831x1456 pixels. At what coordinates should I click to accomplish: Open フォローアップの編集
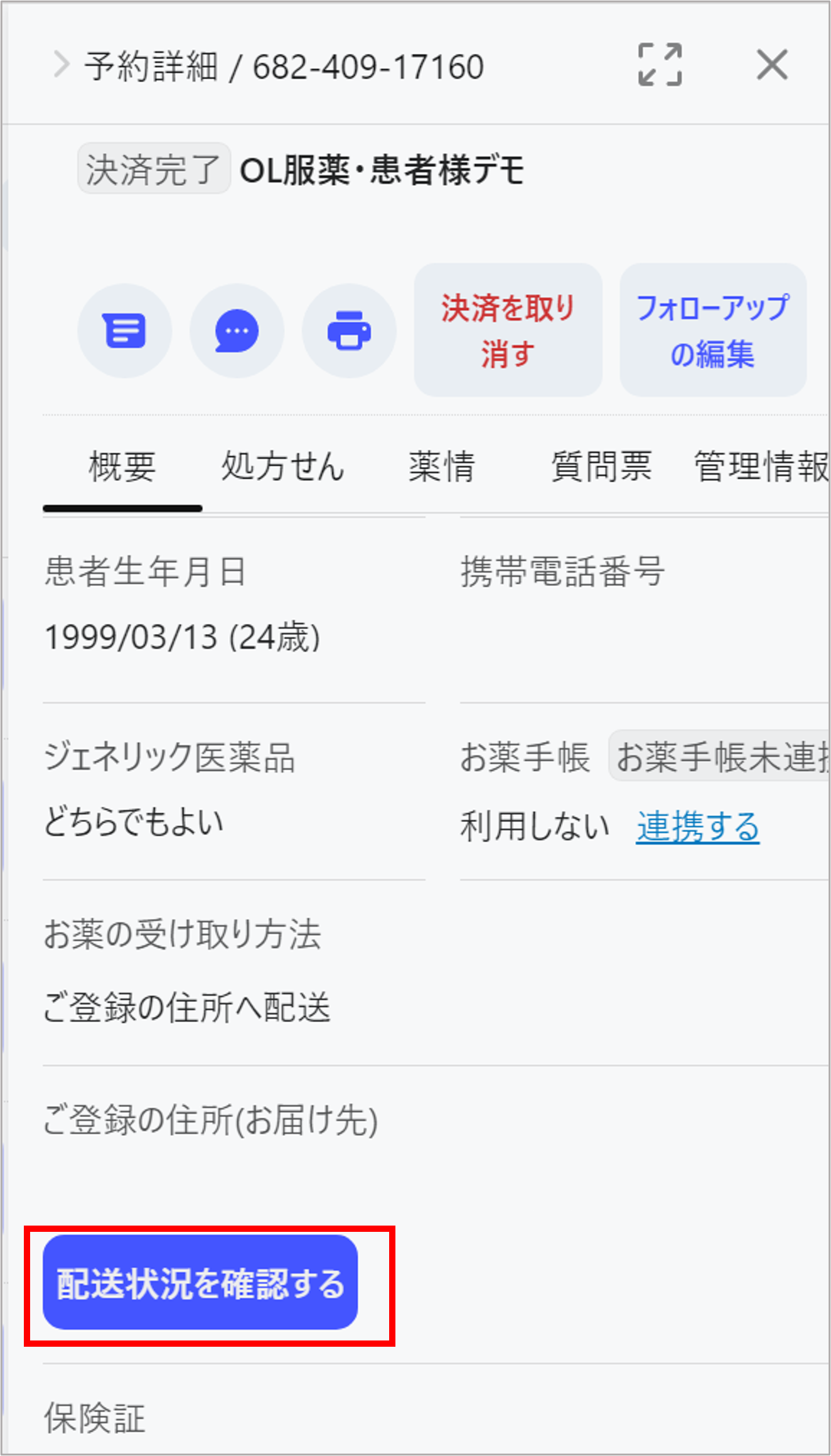(712, 330)
